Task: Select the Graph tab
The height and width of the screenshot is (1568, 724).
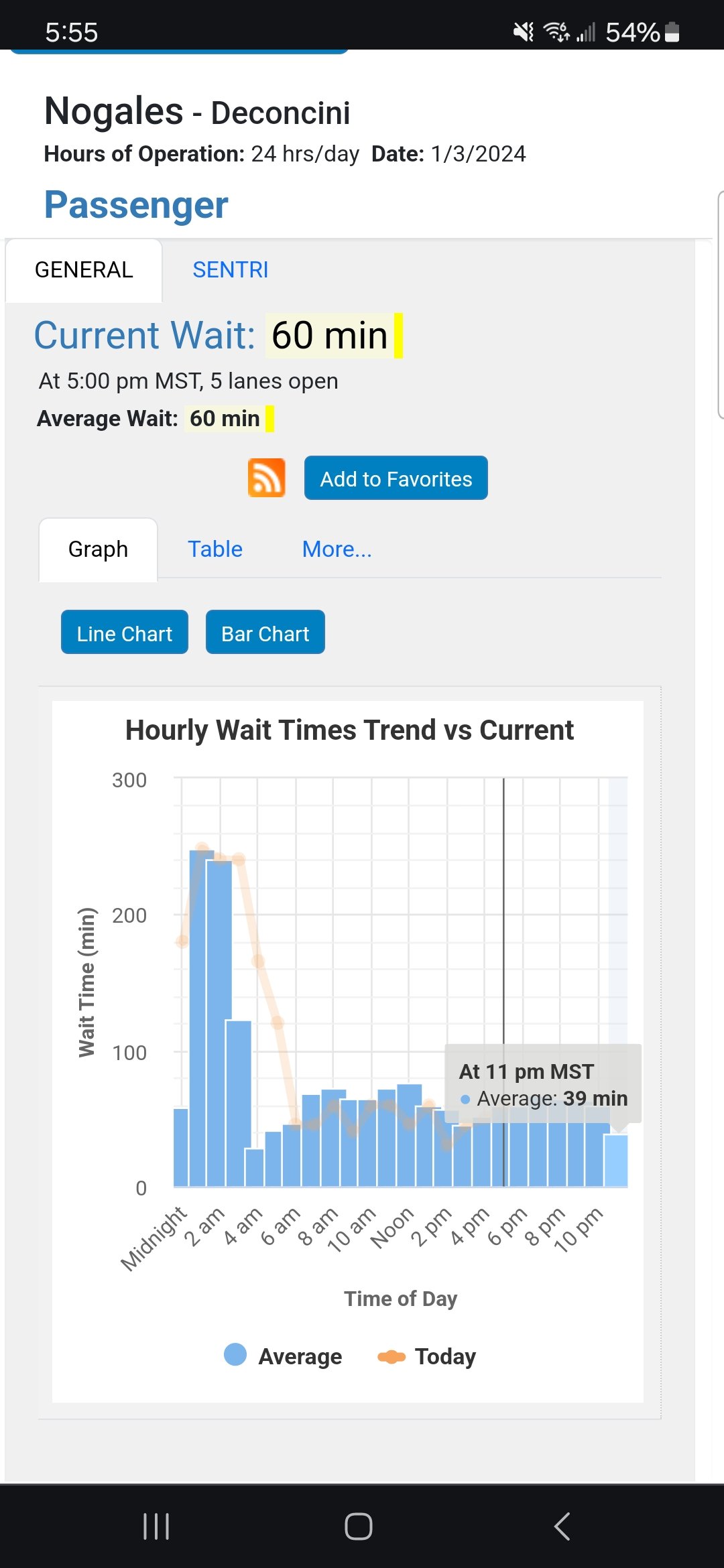Action: click(98, 549)
